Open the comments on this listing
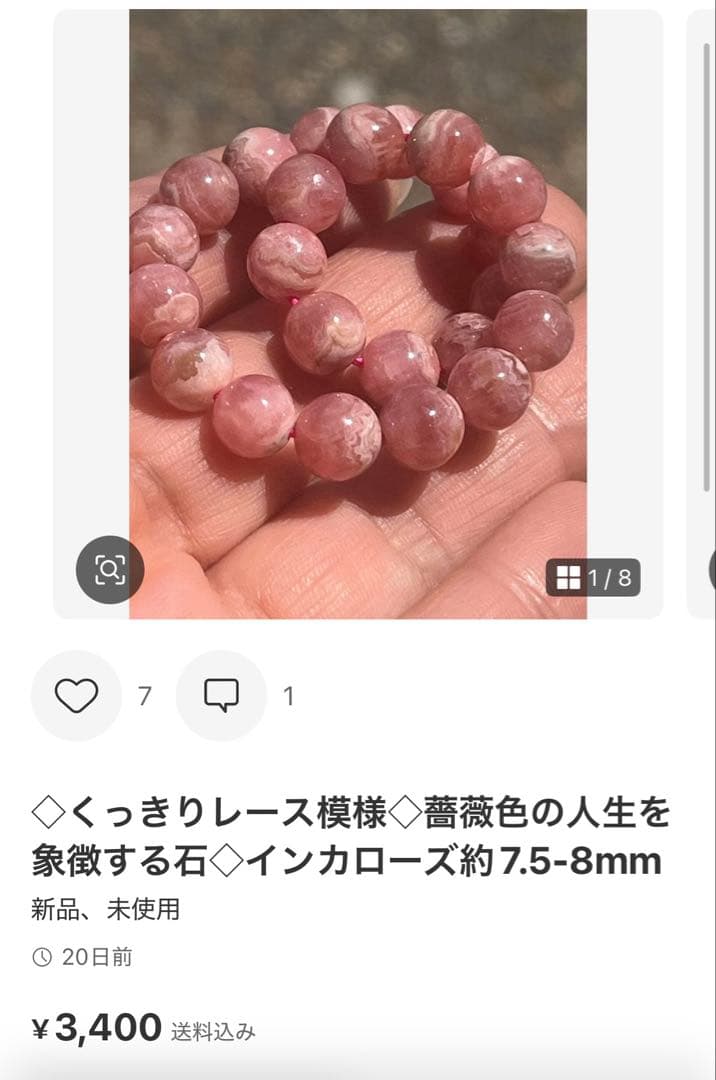The image size is (716, 1080). coord(221,695)
